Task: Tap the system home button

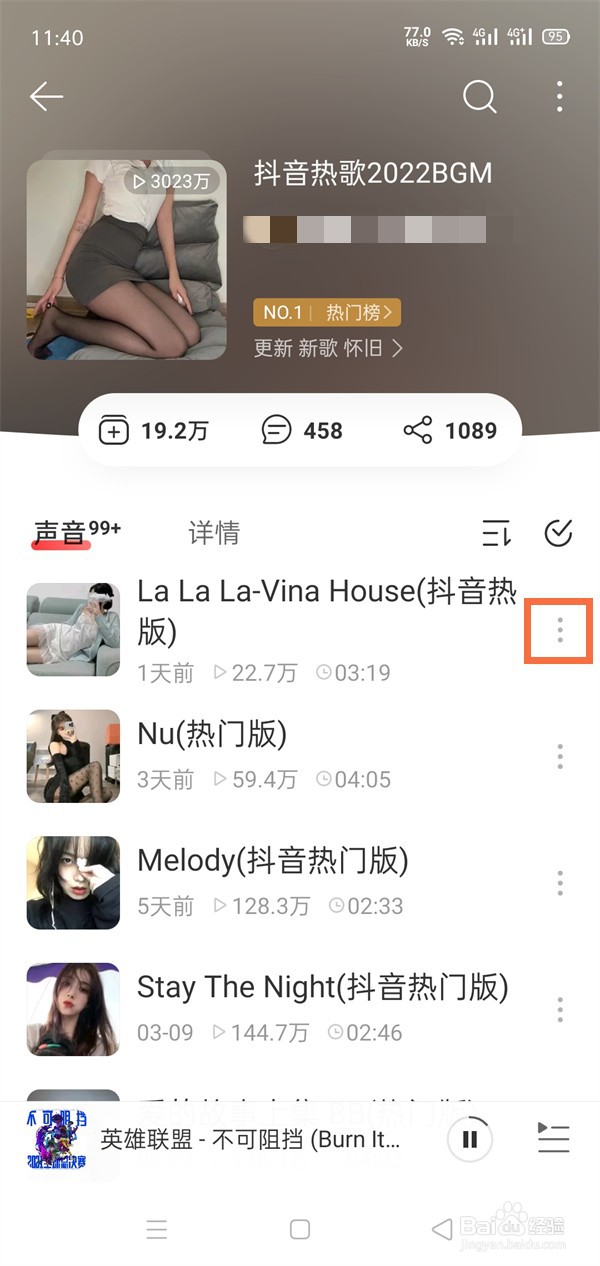Action: point(299,1230)
